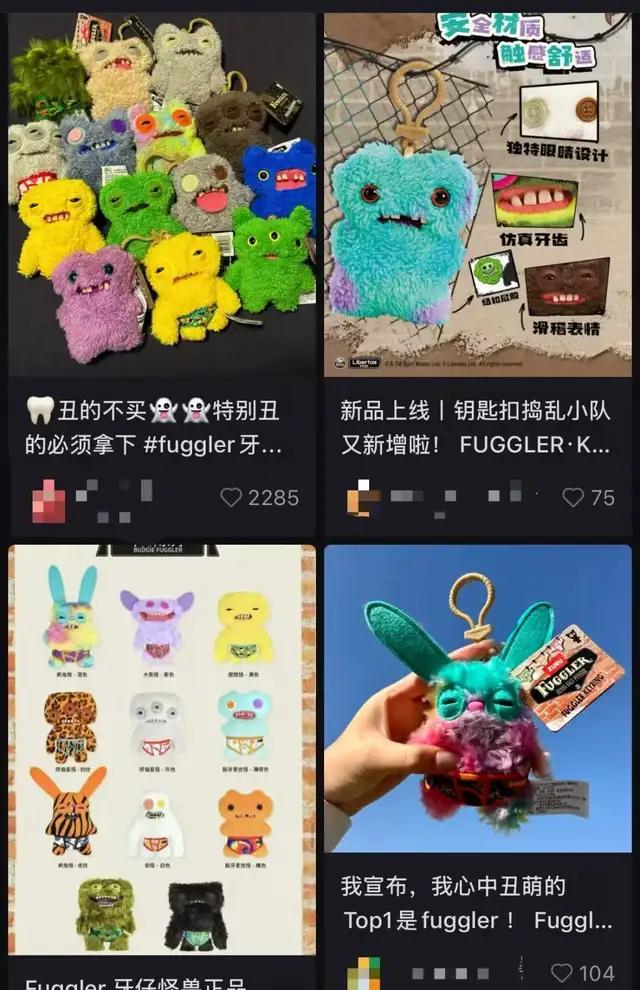The image size is (640, 990).
Task: Open the author avatar of the 75-likes post
Action: pyautogui.click(x=361, y=497)
